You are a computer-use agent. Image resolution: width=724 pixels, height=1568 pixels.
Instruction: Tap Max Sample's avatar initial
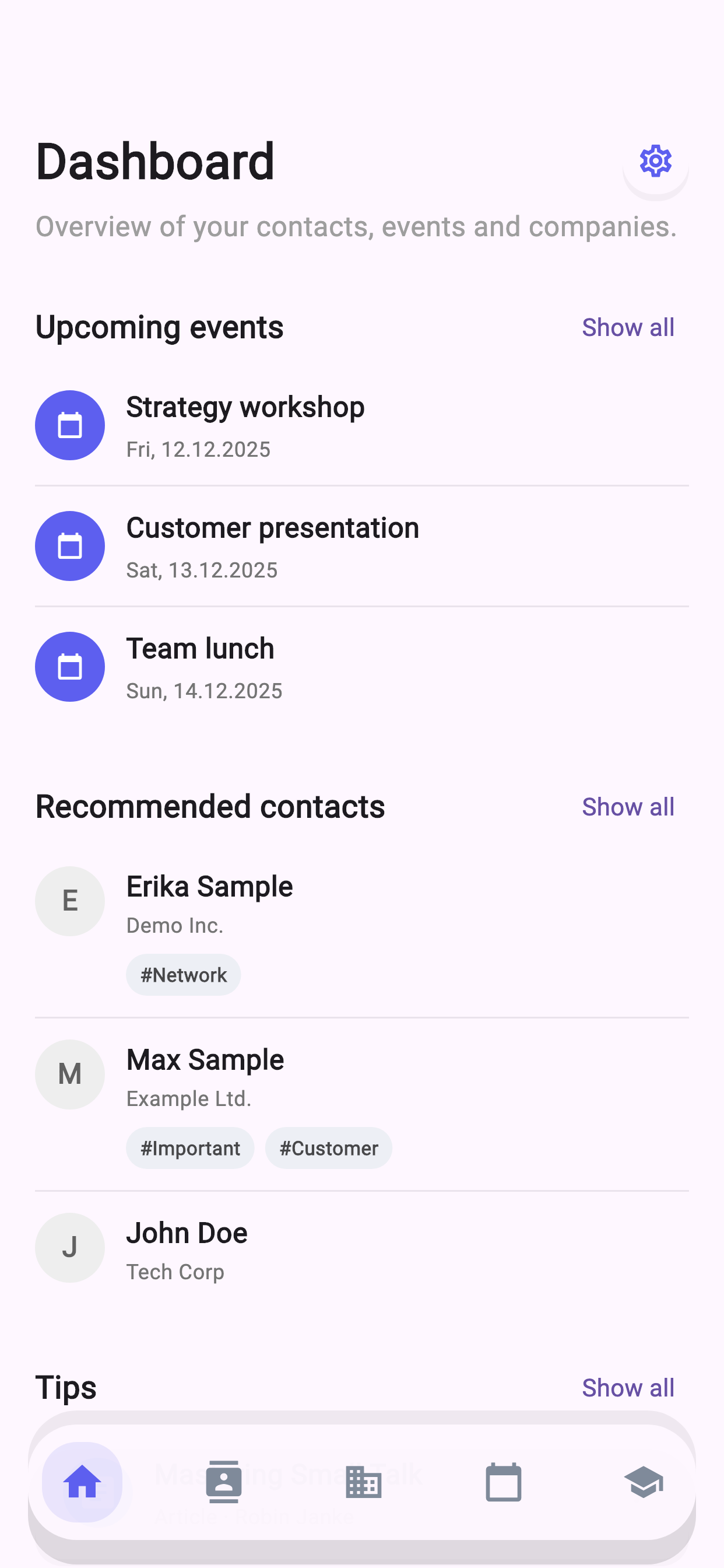tap(70, 1074)
